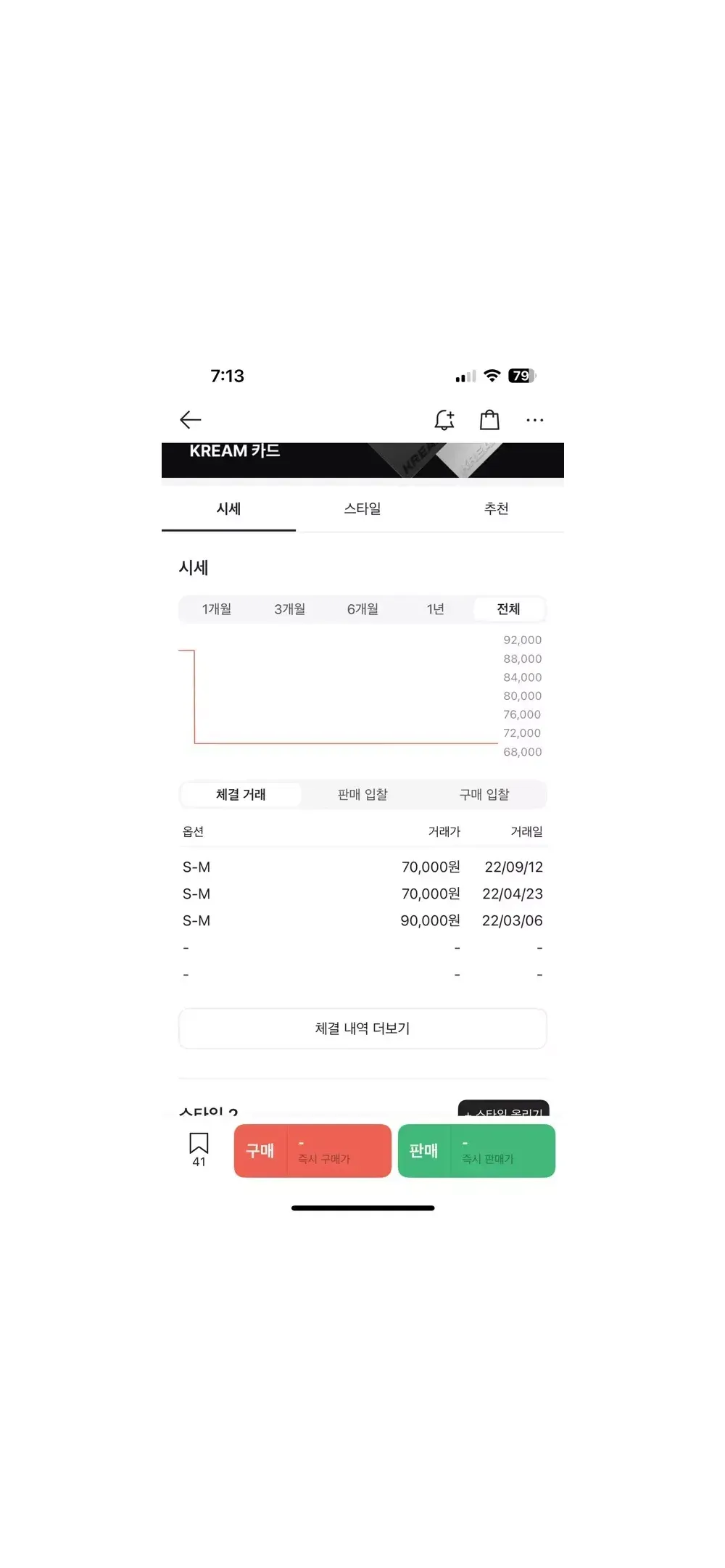This screenshot has width=725, height=1568.
Task: Open the shopping bag icon
Action: [489, 420]
